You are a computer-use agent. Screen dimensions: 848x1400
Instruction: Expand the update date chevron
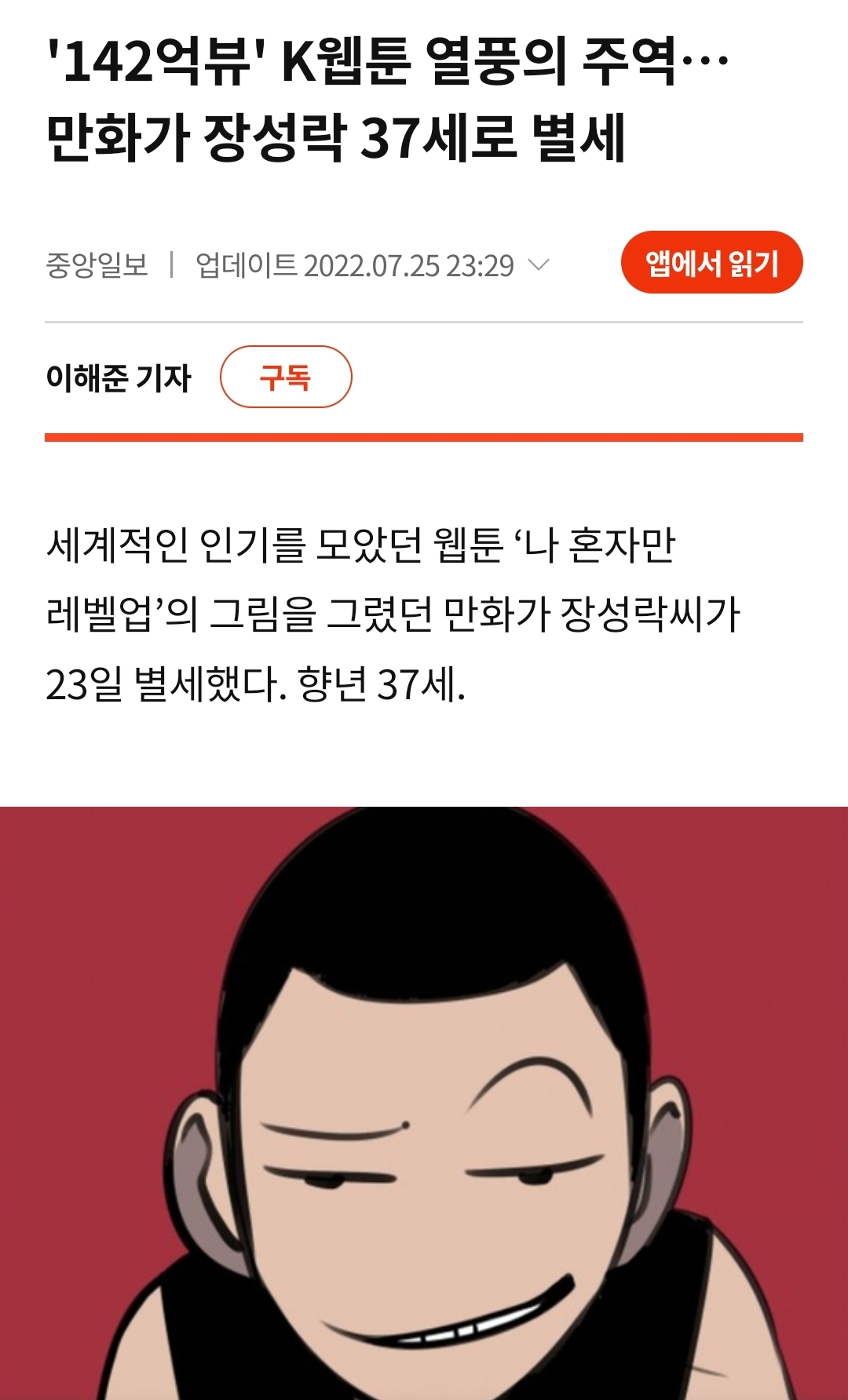click(x=539, y=265)
